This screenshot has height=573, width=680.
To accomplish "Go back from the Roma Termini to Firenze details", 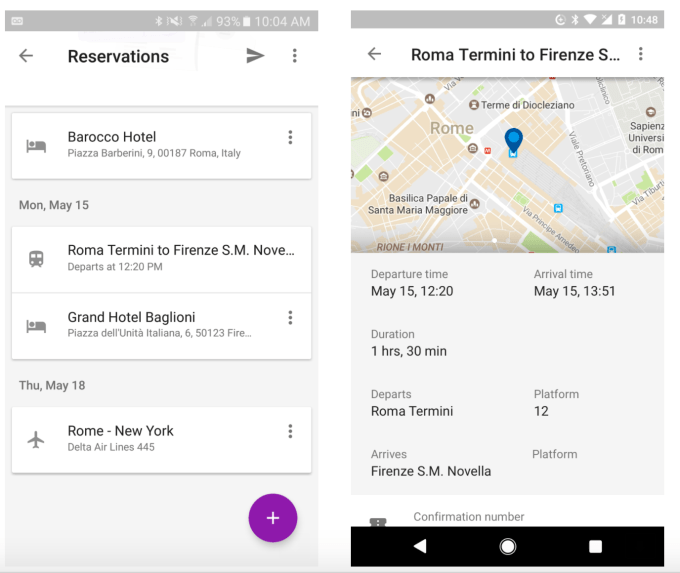I will tap(374, 54).
